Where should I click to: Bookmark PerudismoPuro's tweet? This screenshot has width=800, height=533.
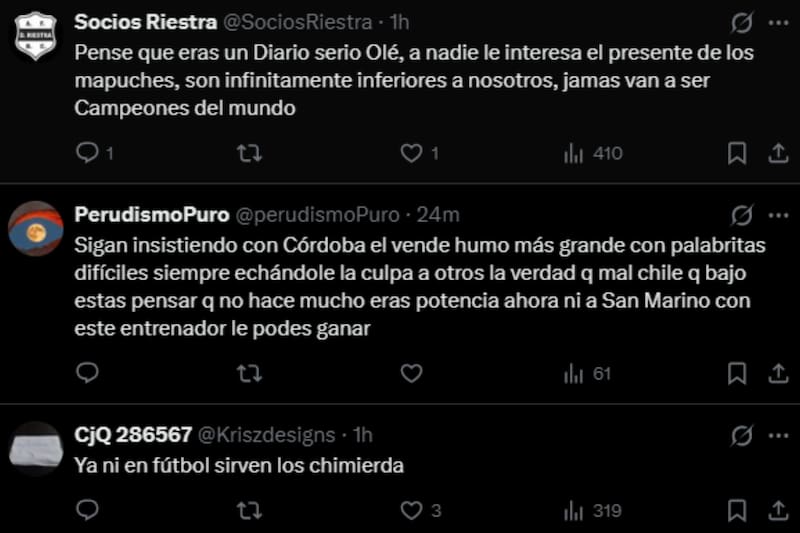click(x=737, y=373)
